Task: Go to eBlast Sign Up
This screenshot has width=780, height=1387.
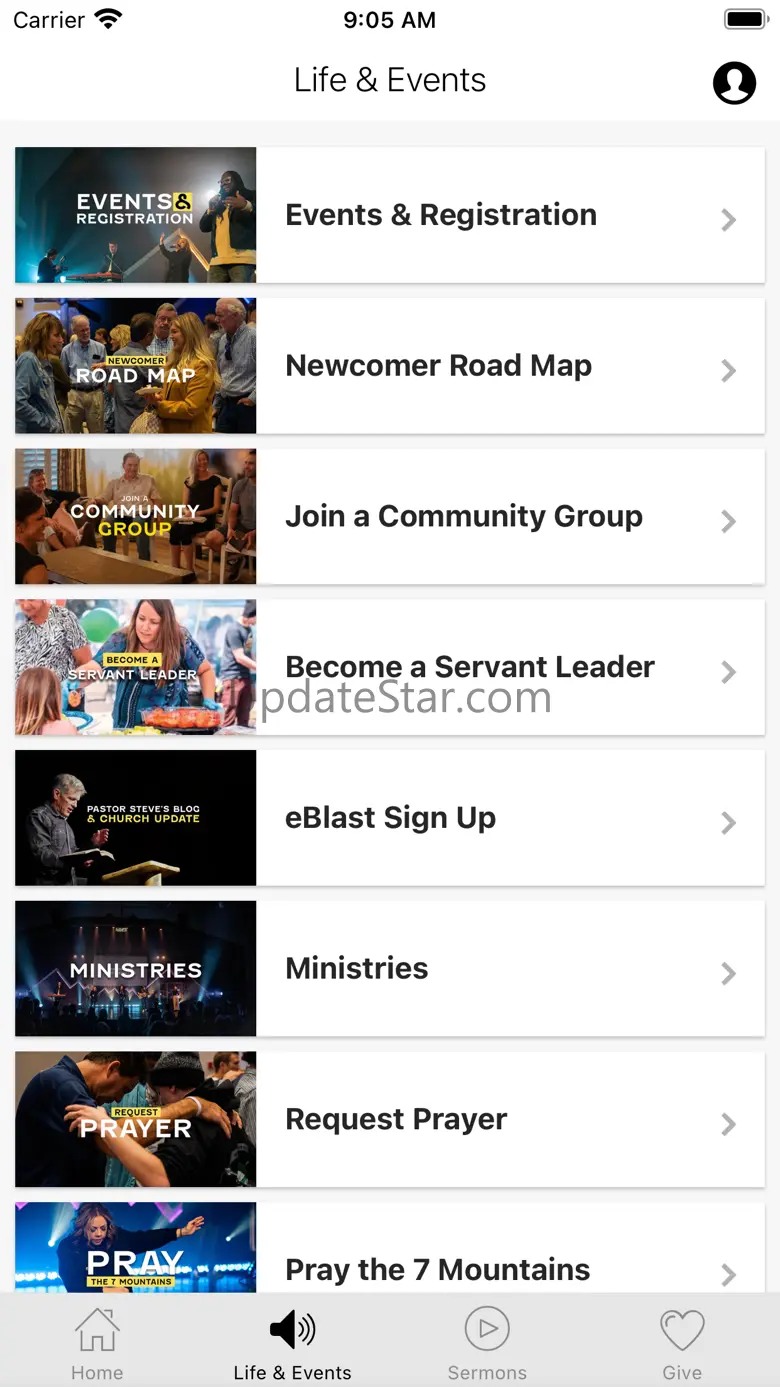Action: 390,818
